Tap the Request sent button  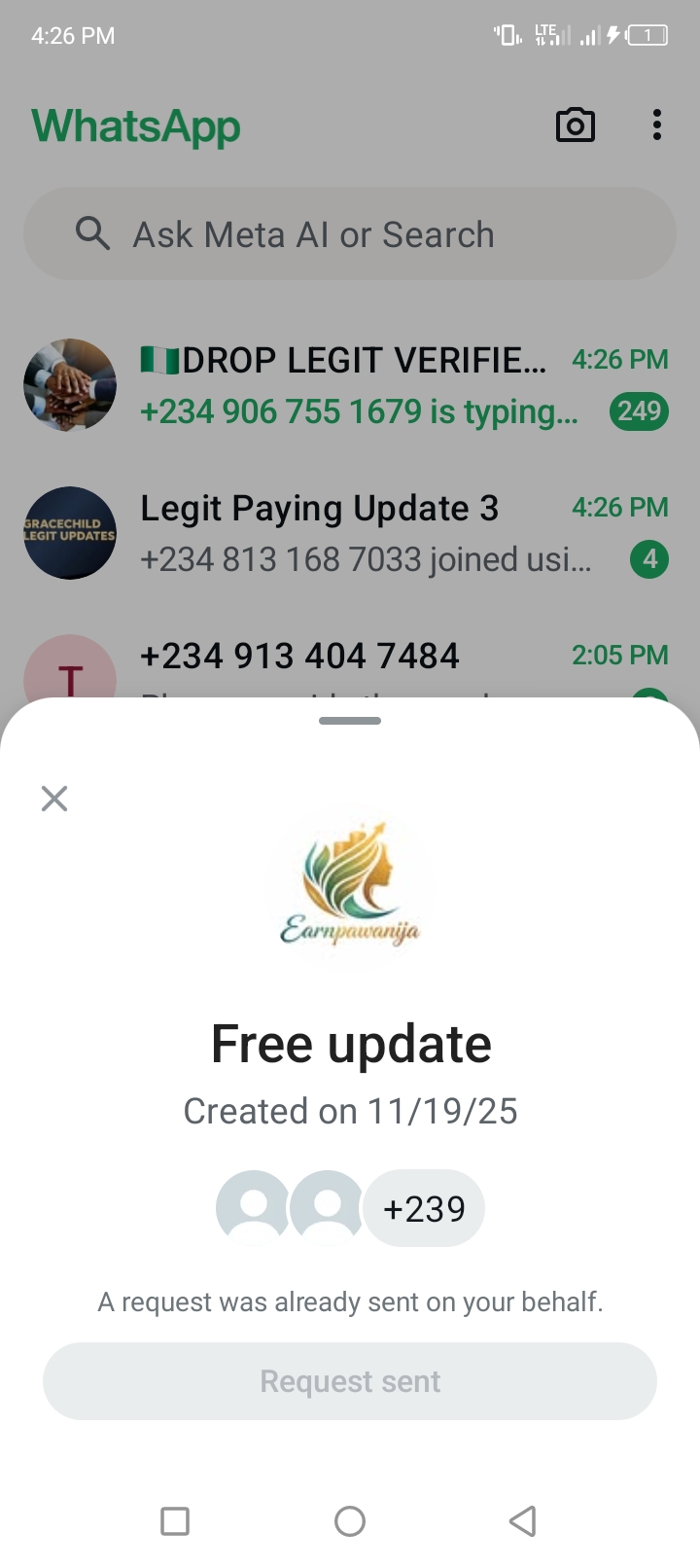[x=350, y=1381]
